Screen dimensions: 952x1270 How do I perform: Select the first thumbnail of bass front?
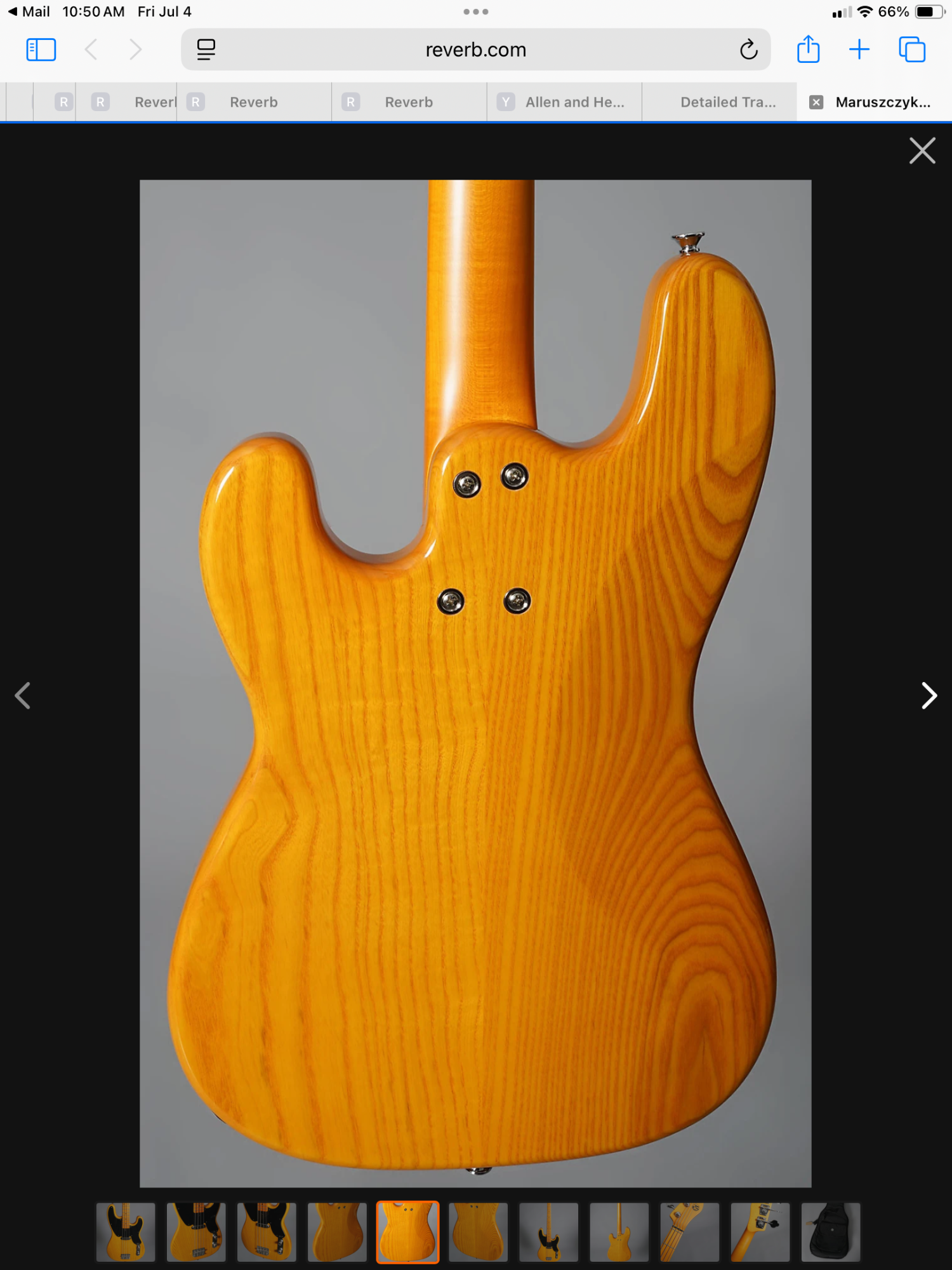click(x=126, y=1231)
